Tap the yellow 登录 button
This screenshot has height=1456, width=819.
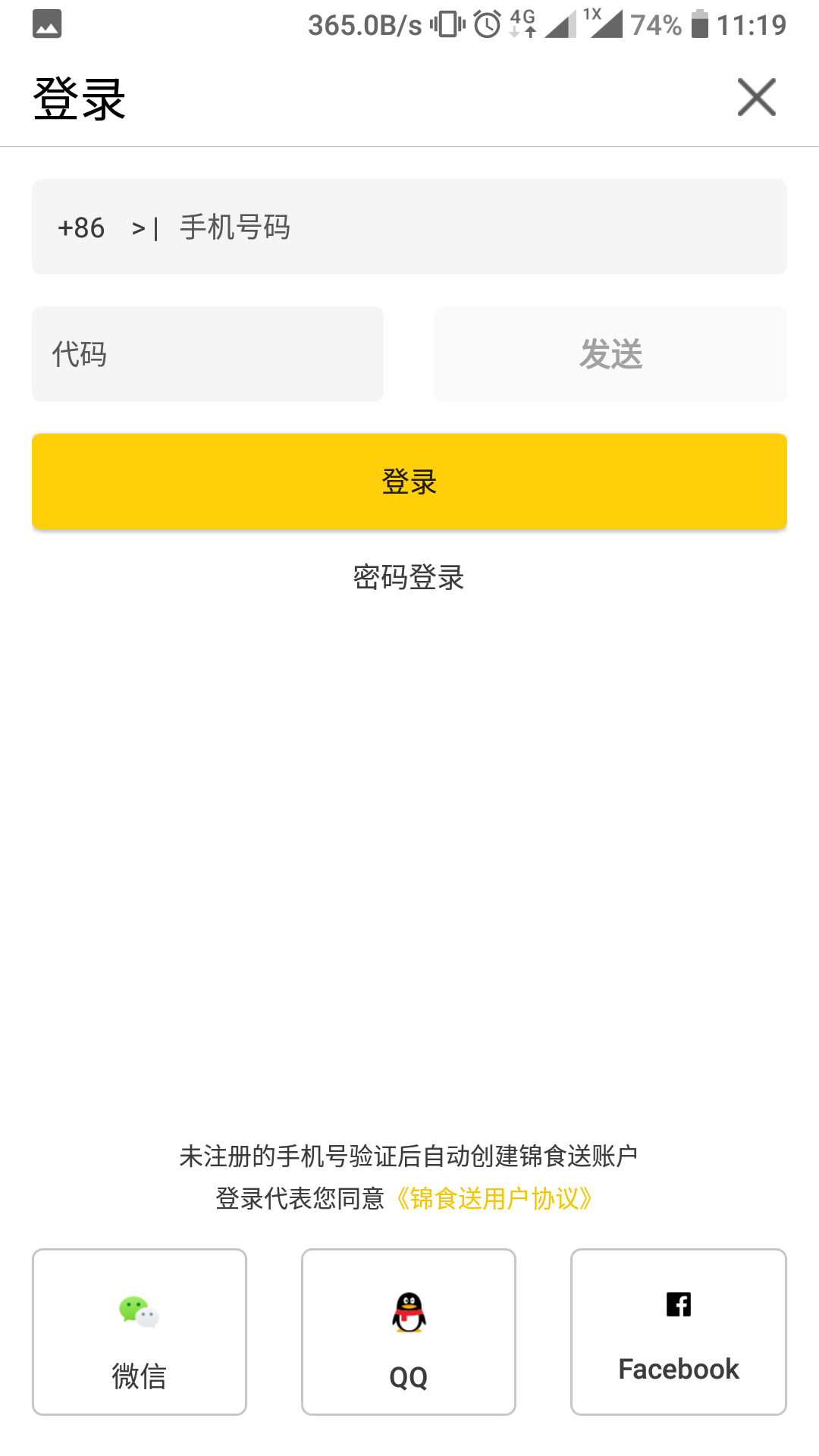pyautogui.click(x=409, y=482)
